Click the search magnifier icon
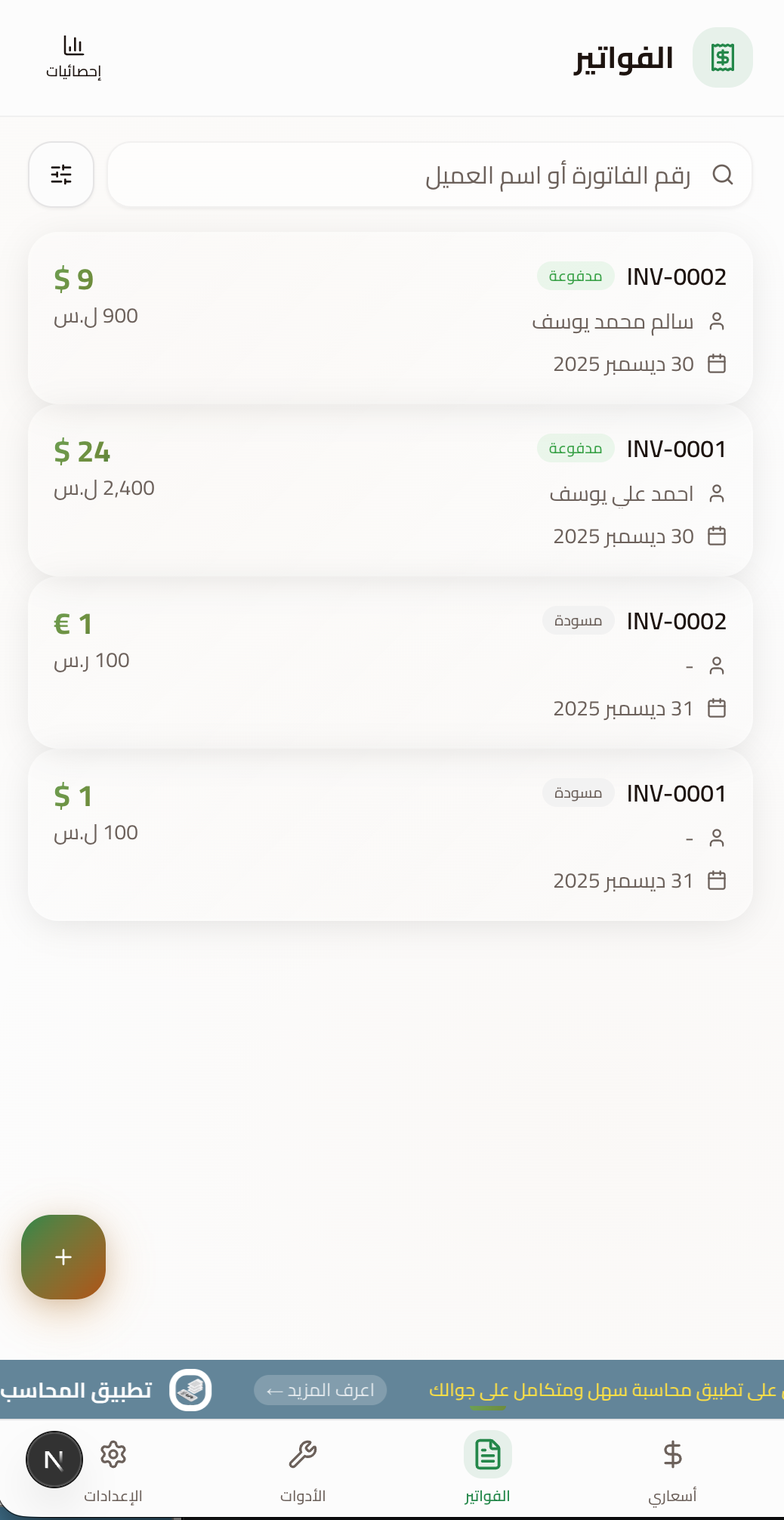 coord(723,175)
